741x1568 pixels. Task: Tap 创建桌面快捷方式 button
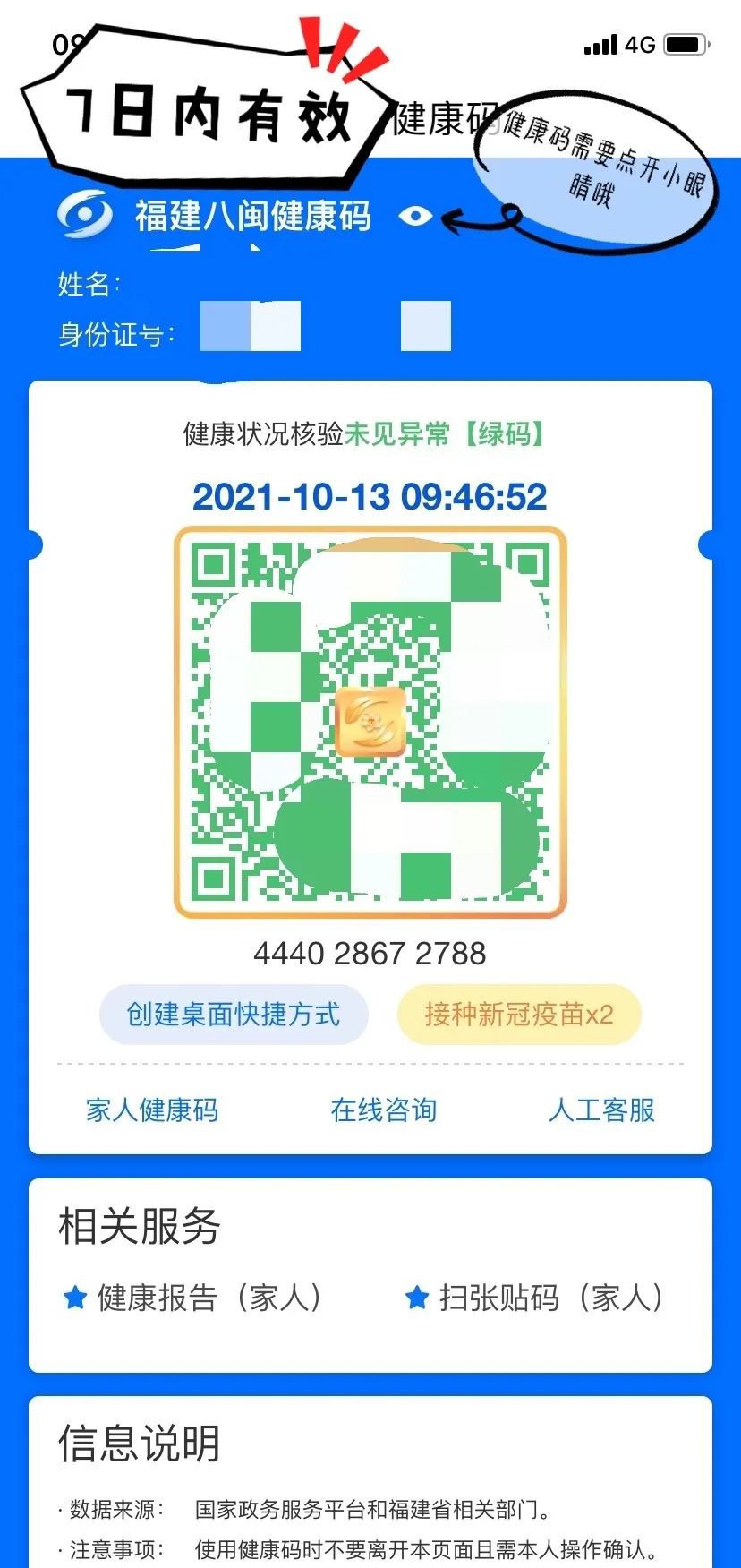pos(234,1015)
